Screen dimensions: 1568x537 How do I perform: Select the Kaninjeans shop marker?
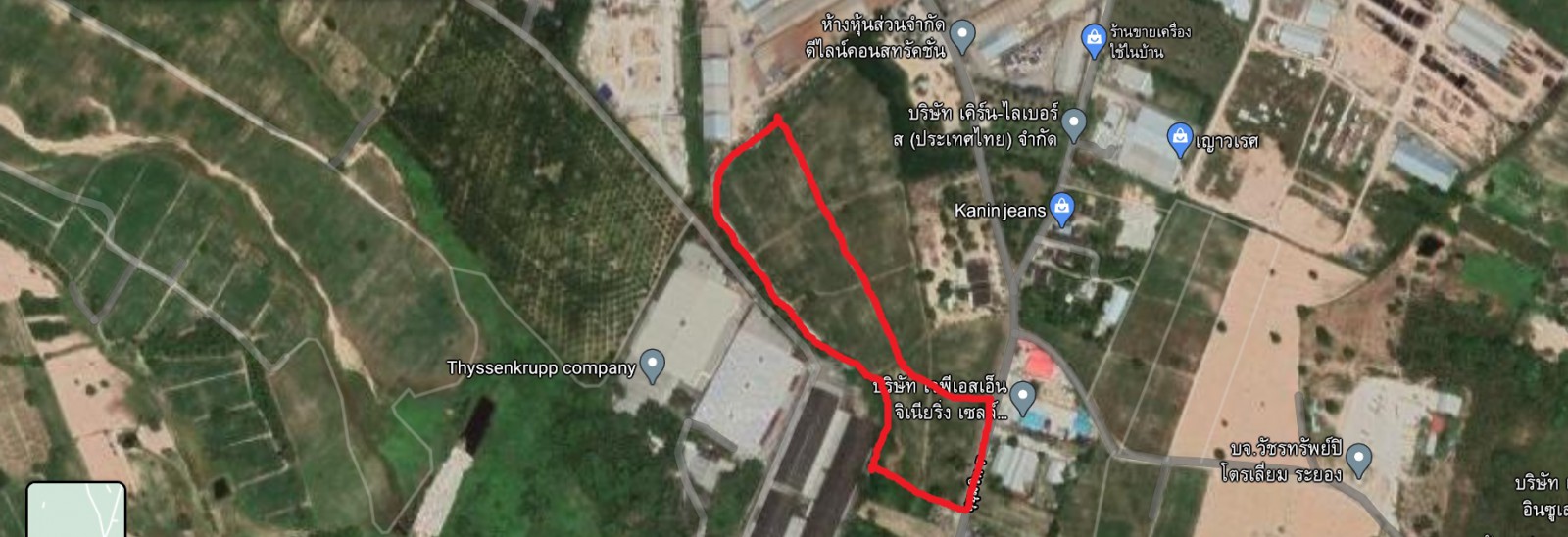coord(1061,208)
